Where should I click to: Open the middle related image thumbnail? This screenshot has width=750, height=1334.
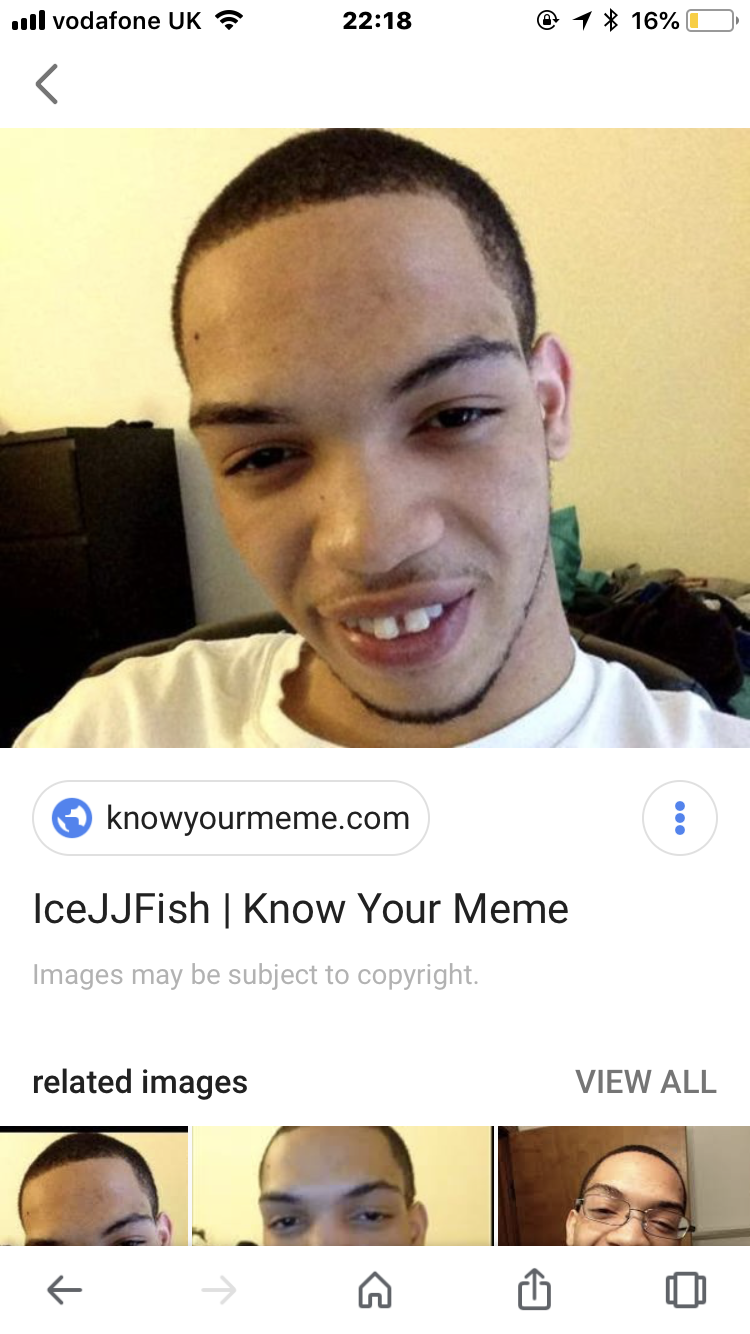[x=342, y=1187]
